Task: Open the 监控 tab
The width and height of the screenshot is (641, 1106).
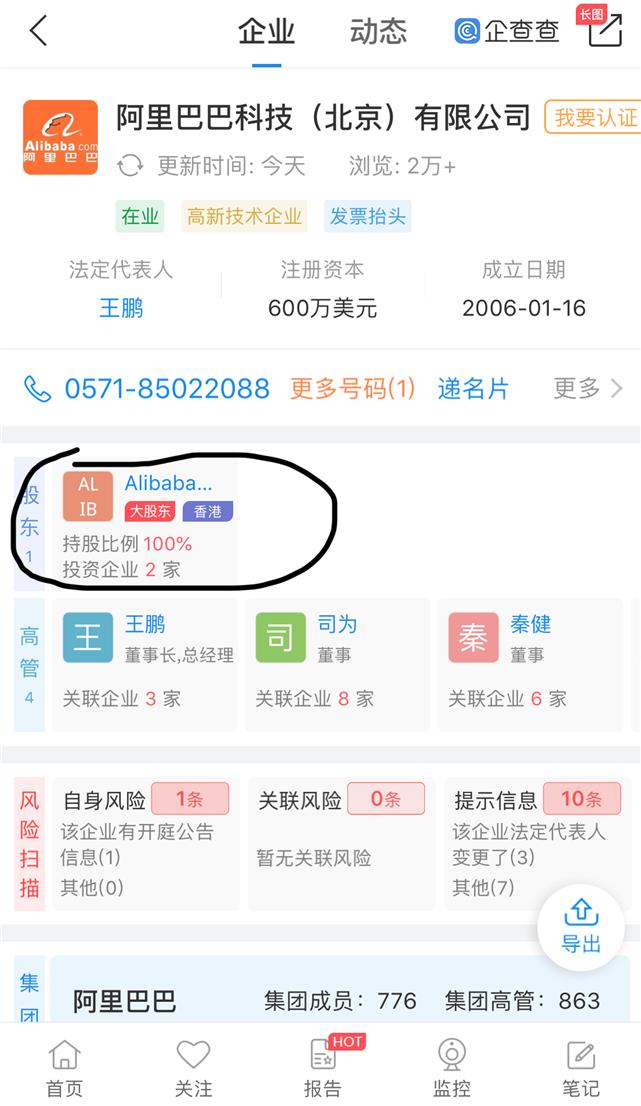Action: tap(451, 1067)
